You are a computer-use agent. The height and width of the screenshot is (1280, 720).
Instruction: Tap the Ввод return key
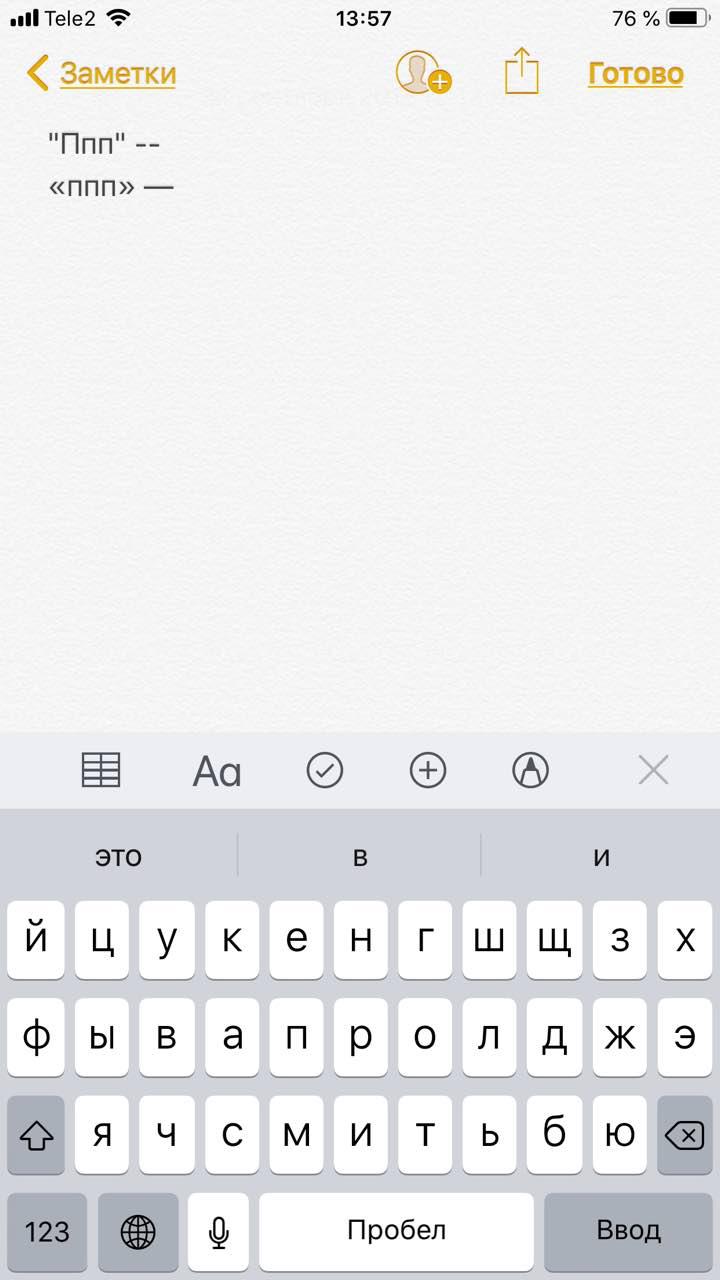(628, 1230)
